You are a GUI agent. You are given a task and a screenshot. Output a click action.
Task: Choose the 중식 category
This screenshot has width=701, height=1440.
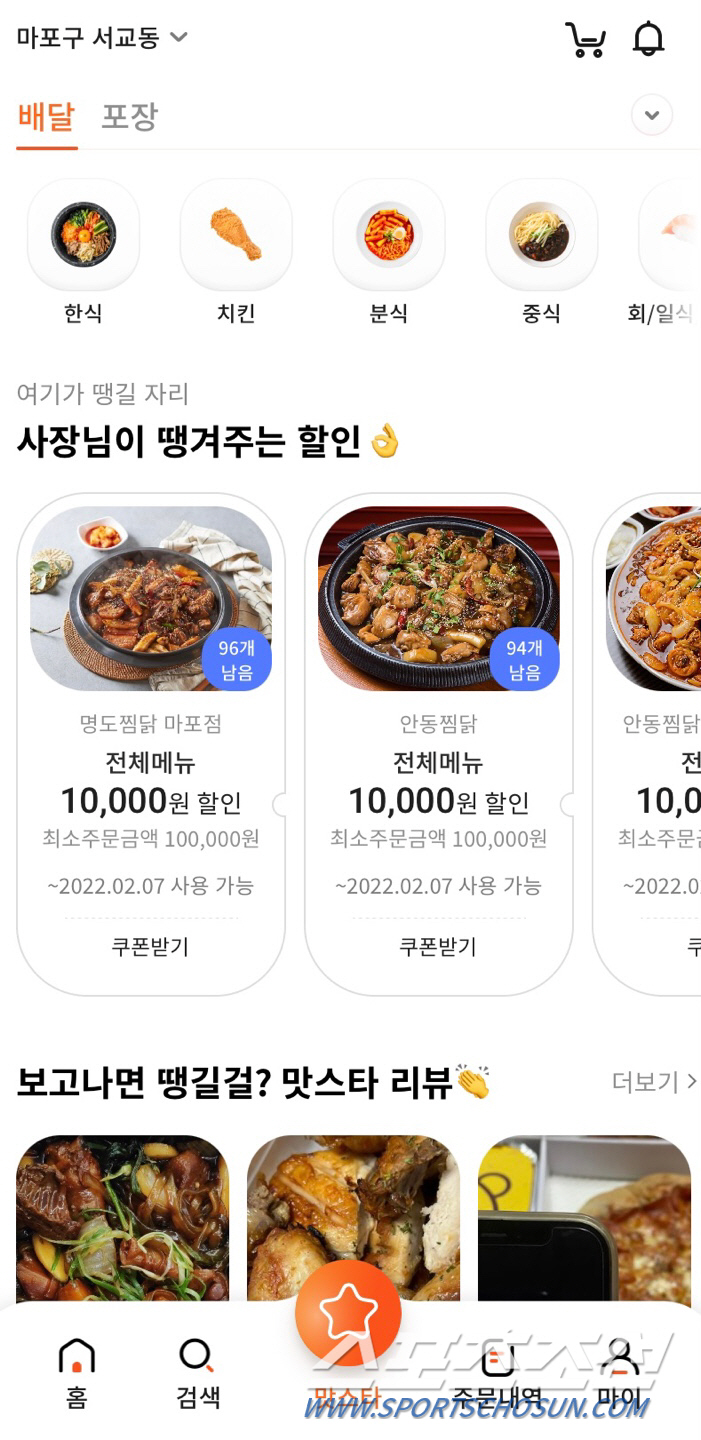pyautogui.click(x=541, y=252)
